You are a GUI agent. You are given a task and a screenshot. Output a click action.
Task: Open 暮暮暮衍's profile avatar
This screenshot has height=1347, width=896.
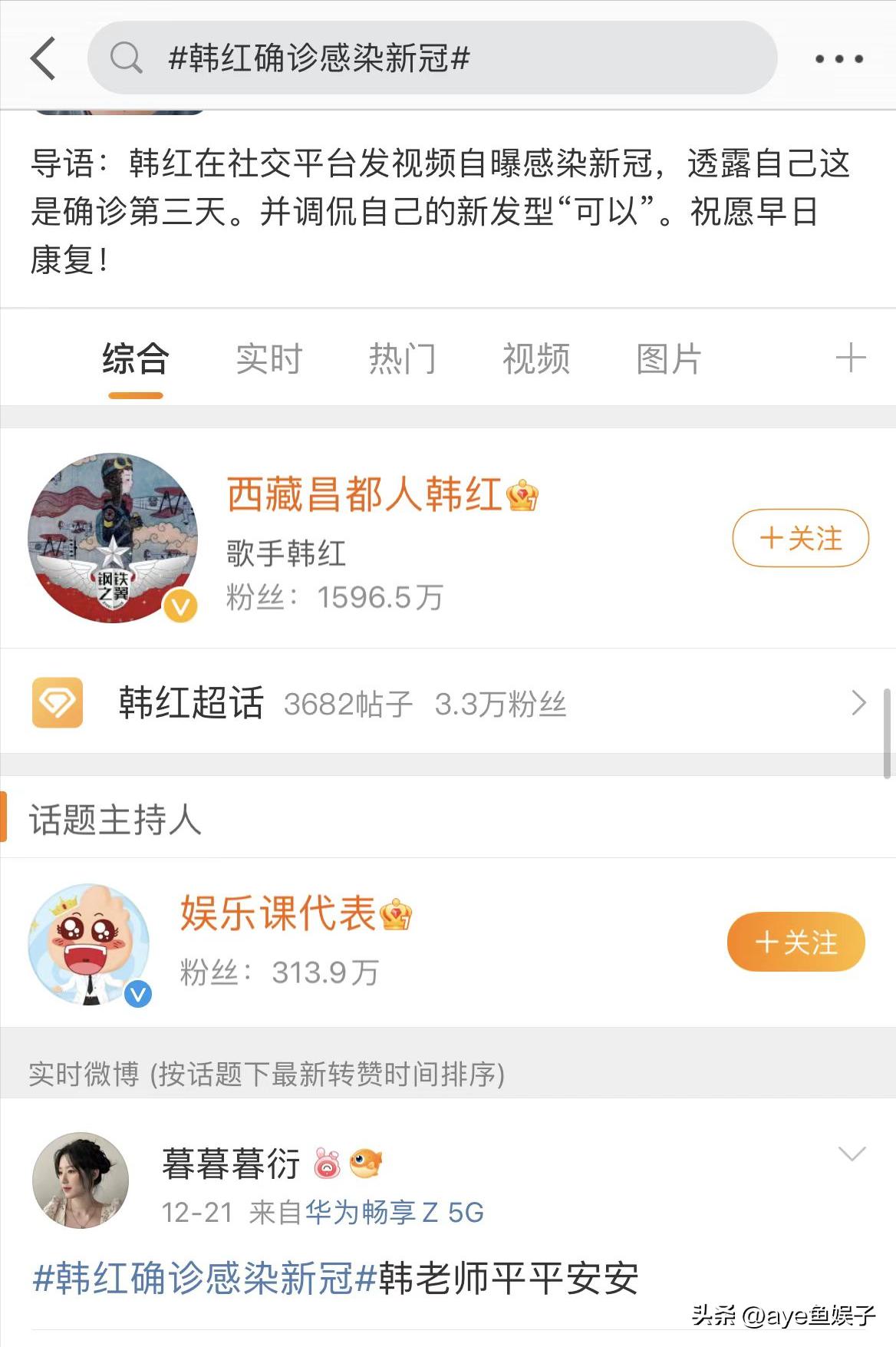coord(83,1180)
